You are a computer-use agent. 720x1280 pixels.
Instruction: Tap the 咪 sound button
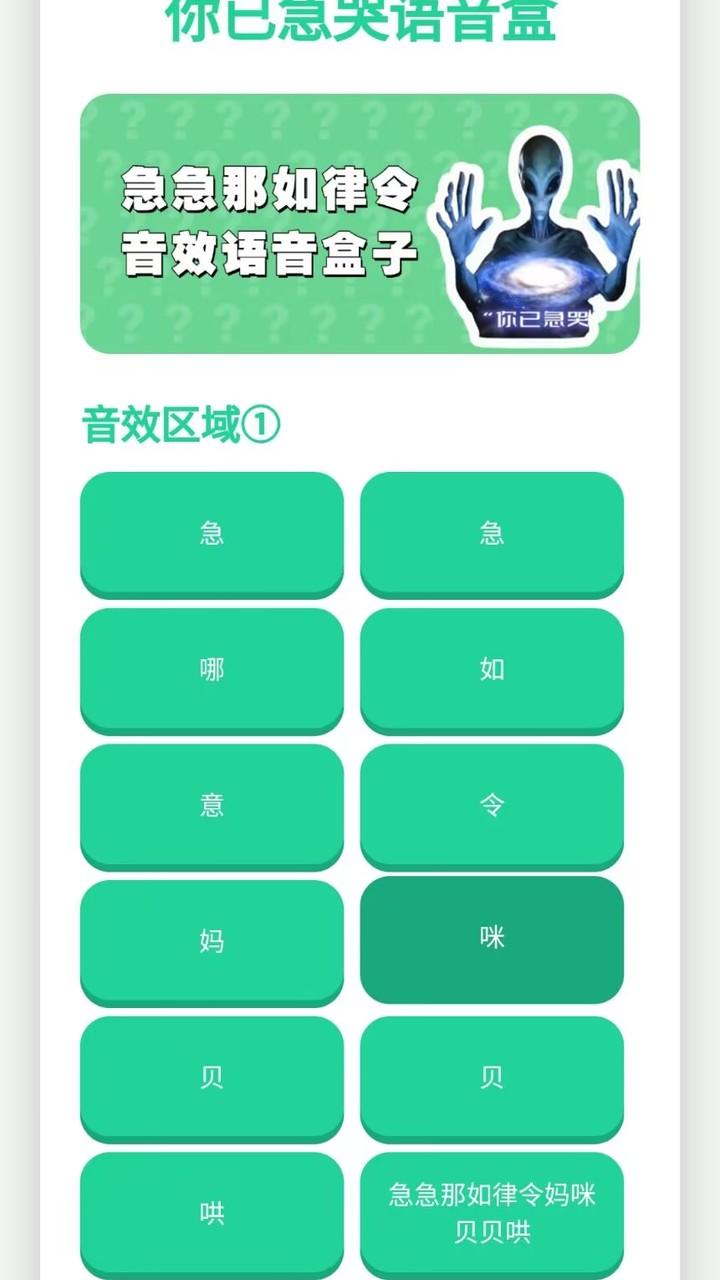(491, 938)
